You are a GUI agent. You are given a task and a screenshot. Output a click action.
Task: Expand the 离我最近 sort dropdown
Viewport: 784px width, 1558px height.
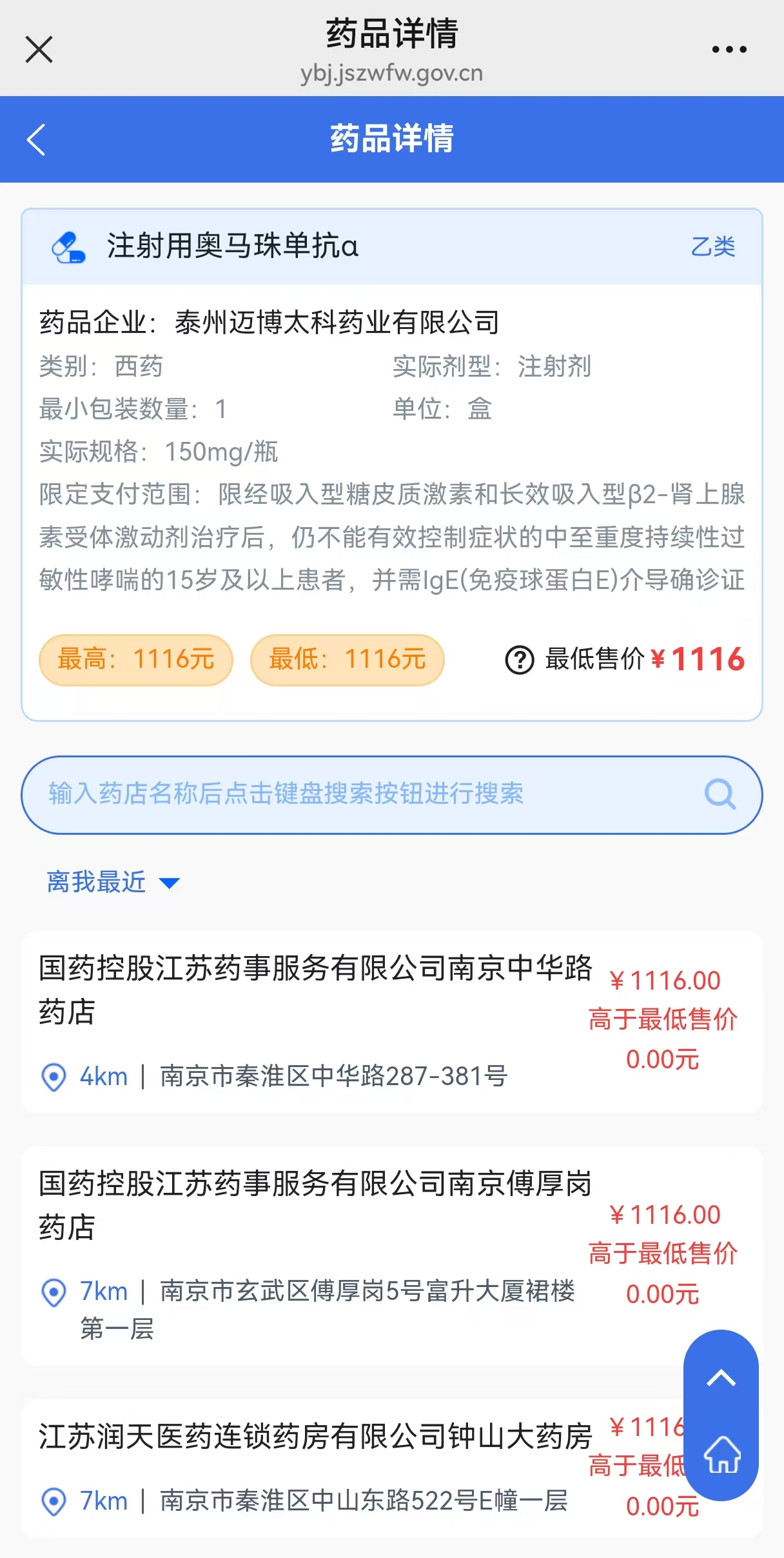113,882
